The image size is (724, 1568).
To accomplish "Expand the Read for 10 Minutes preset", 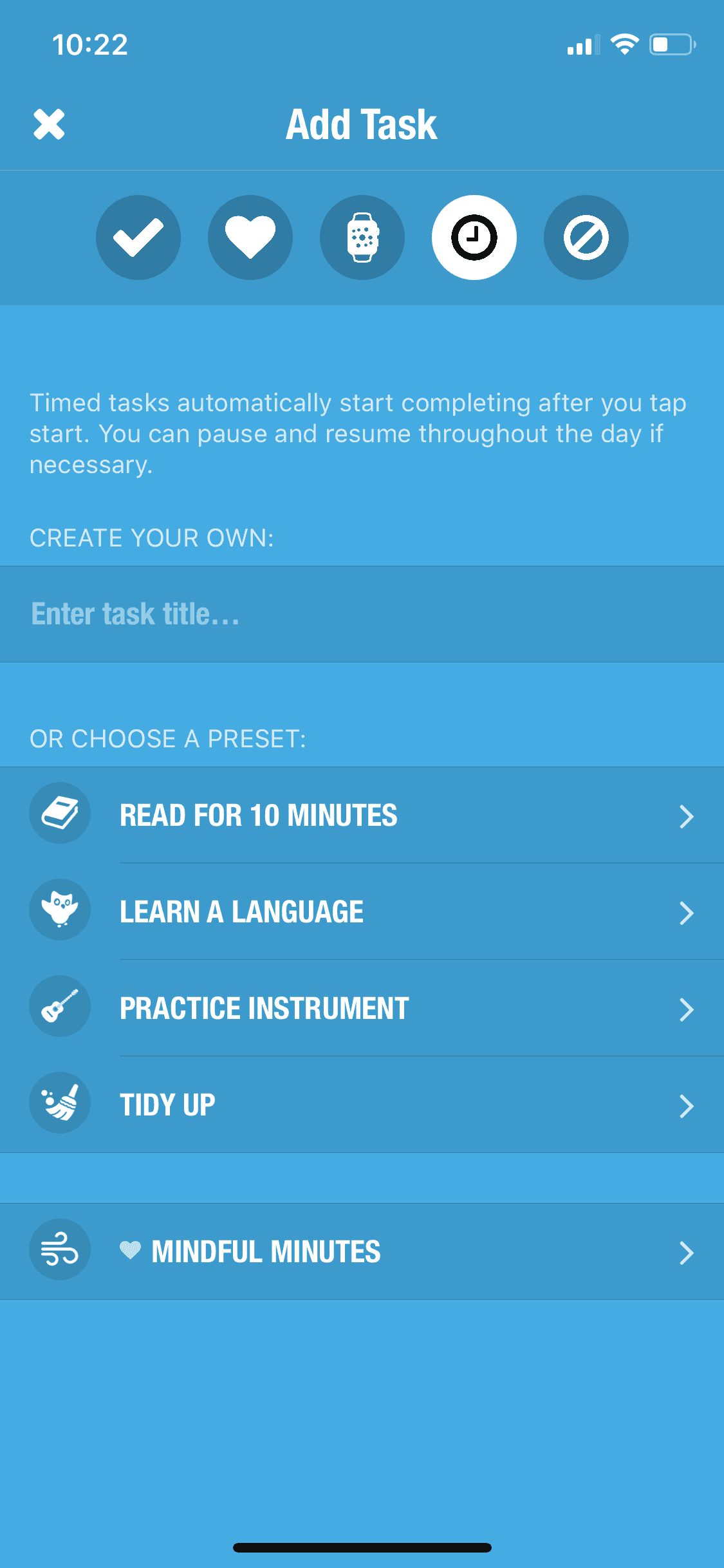I will [688, 816].
